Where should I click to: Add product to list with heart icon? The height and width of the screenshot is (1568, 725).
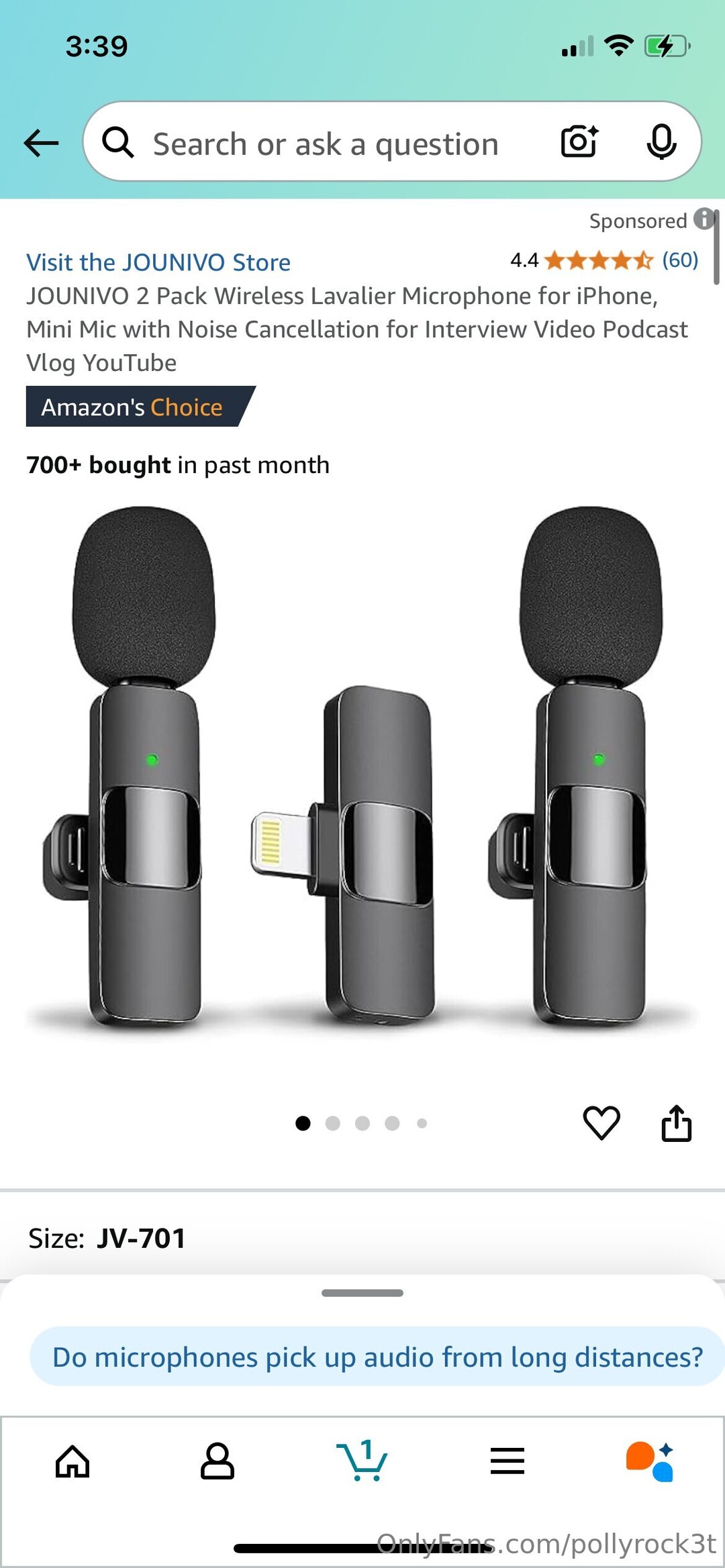point(601,1122)
